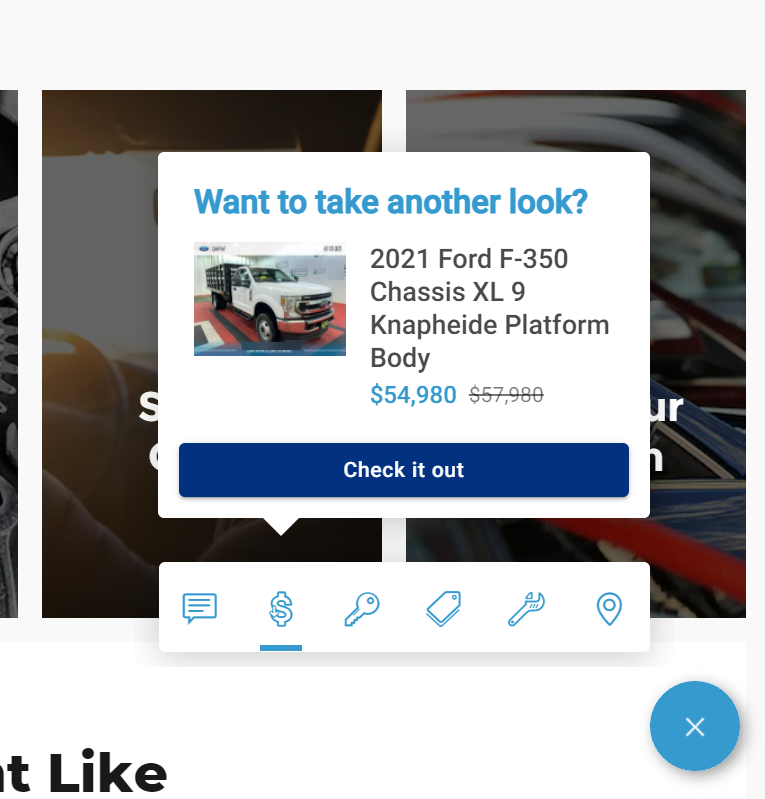Tap the Check it out button
Screen dimensions: 765x799
pos(403,470)
